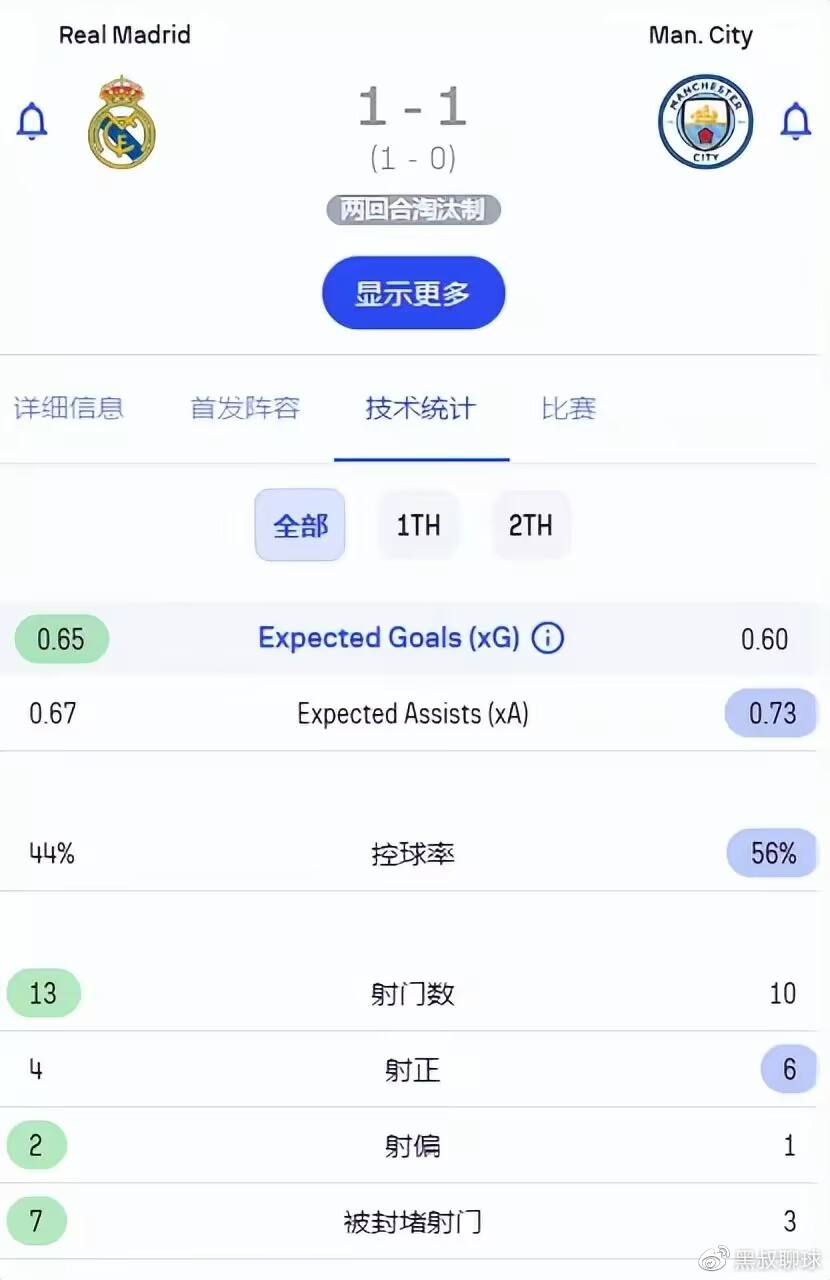Switch to second half stats with 2TH
The width and height of the screenshot is (830, 1280).
(x=531, y=524)
